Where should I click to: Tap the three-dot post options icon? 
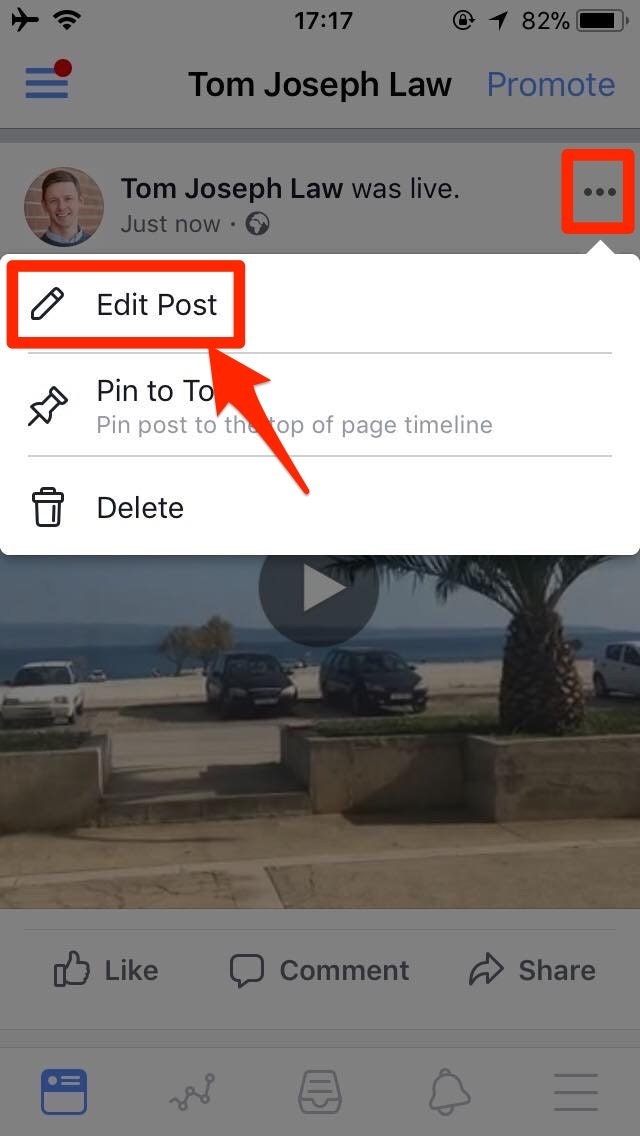(599, 191)
